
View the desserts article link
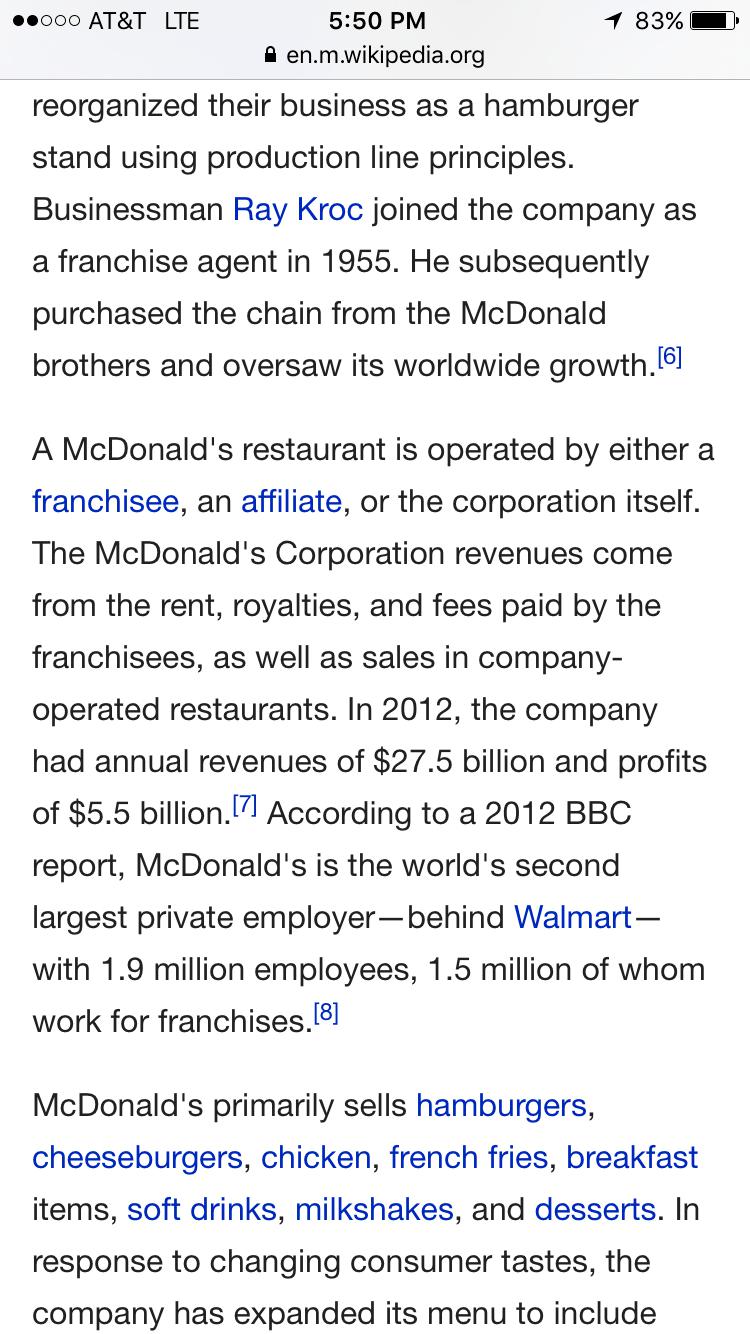[x=596, y=1209]
